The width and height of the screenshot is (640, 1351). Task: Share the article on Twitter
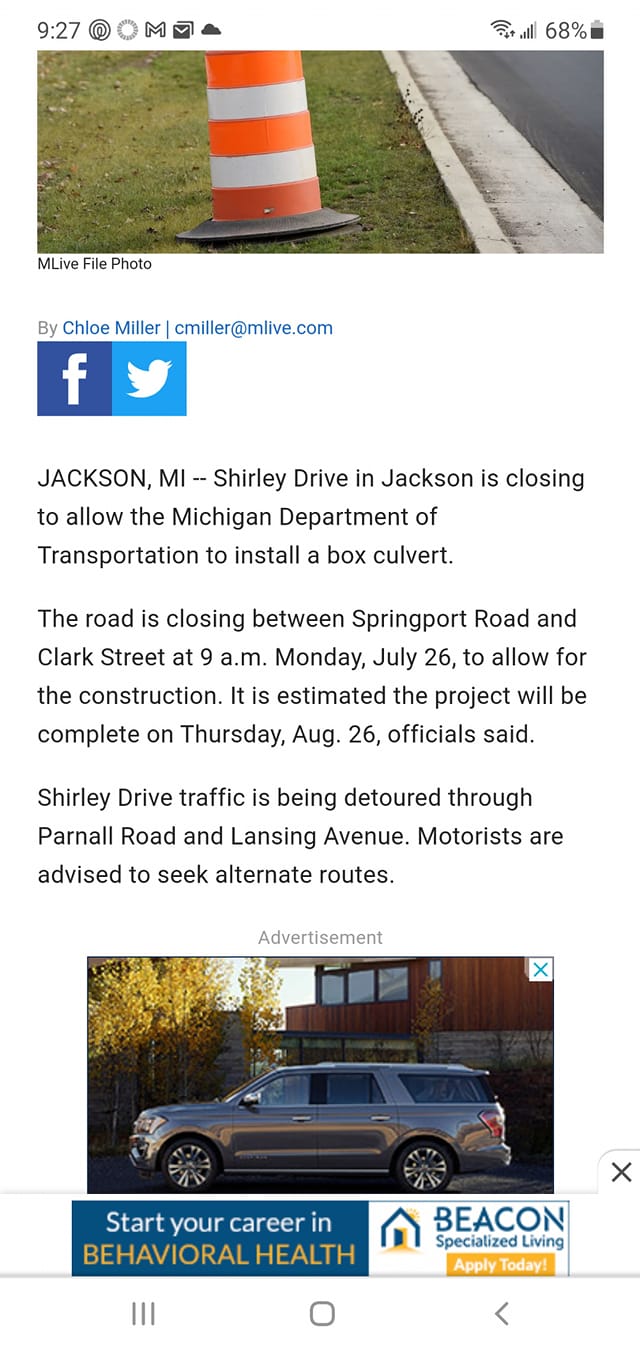click(x=149, y=379)
